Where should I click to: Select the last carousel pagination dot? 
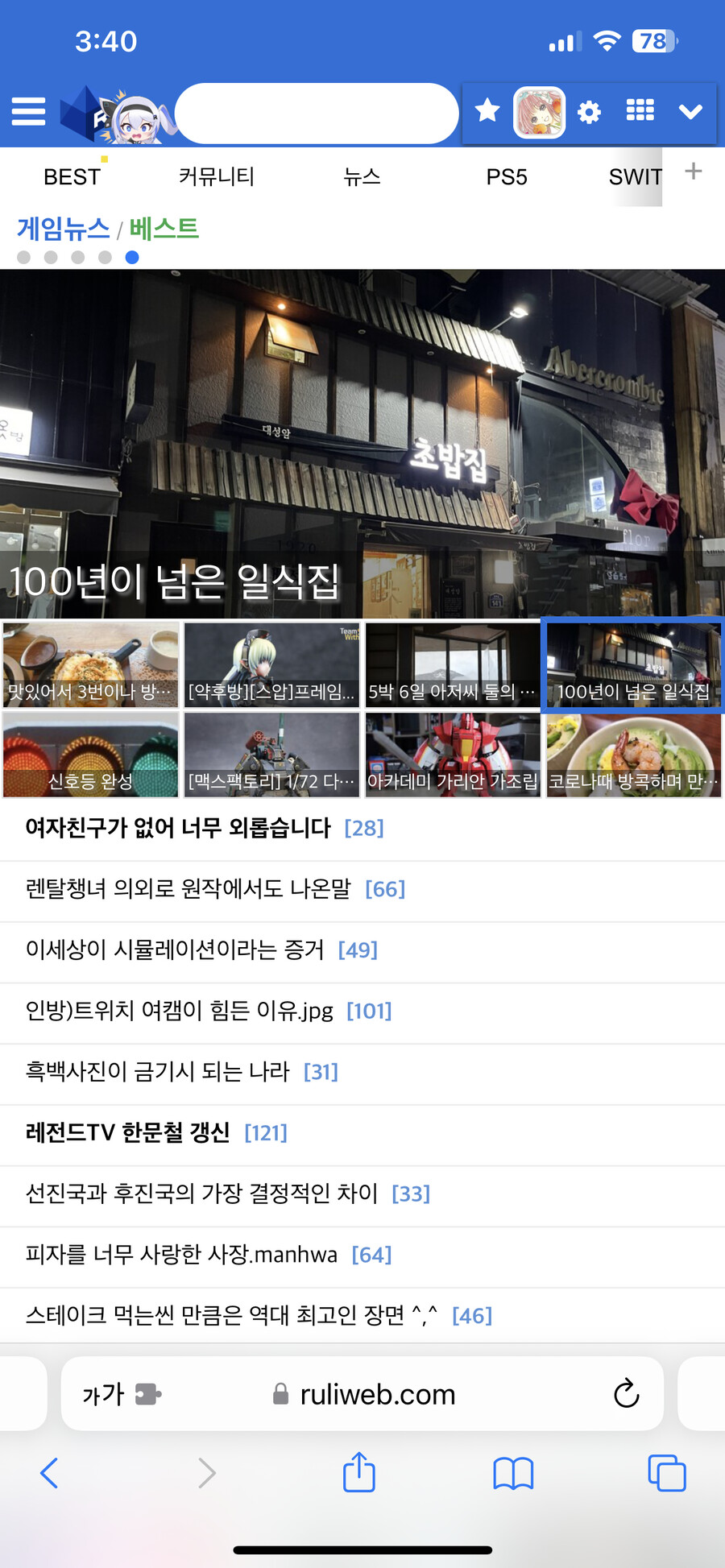pos(131,257)
